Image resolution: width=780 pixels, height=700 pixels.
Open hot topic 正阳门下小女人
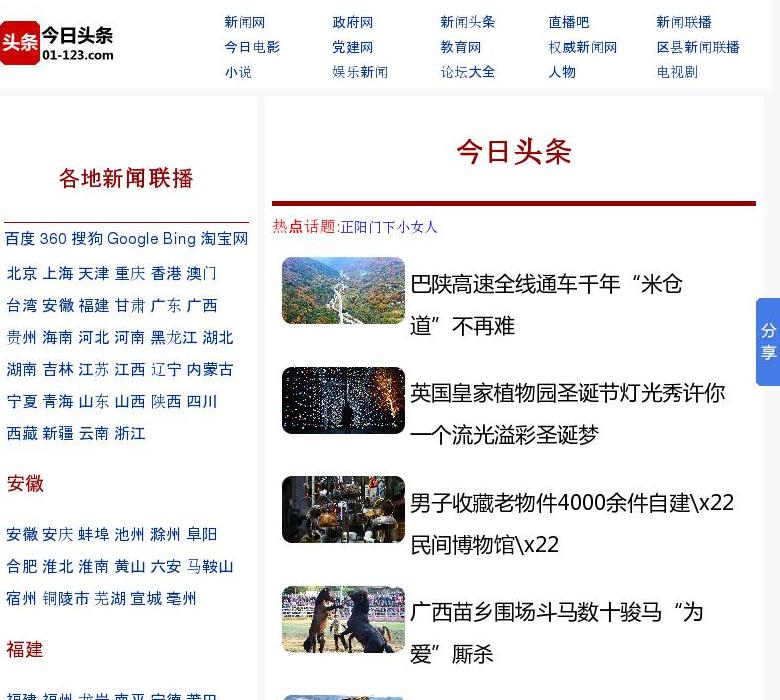pyautogui.click(x=389, y=227)
